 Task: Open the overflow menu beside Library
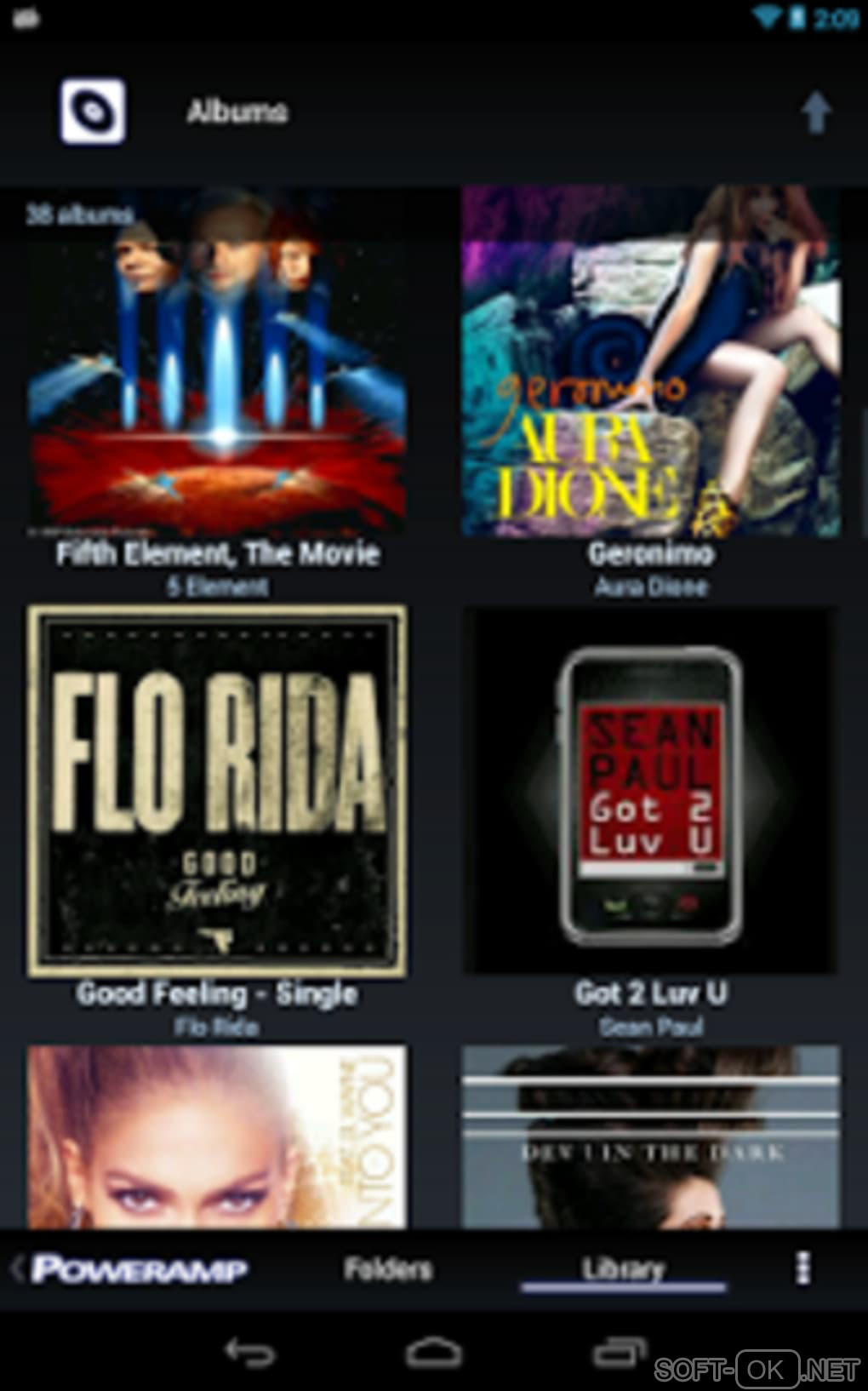pyautogui.click(x=802, y=1268)
